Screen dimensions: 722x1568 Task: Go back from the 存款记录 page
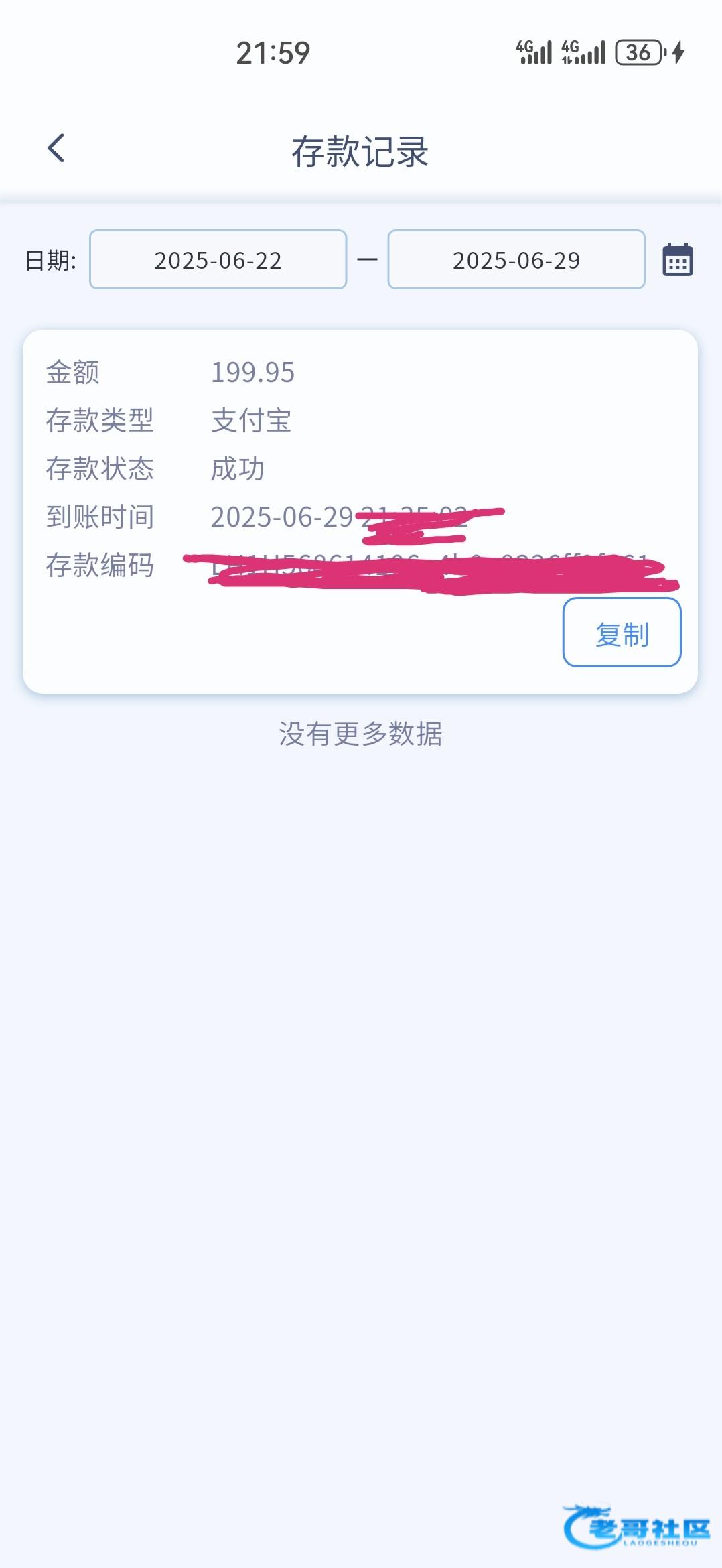tap(56, 149)
